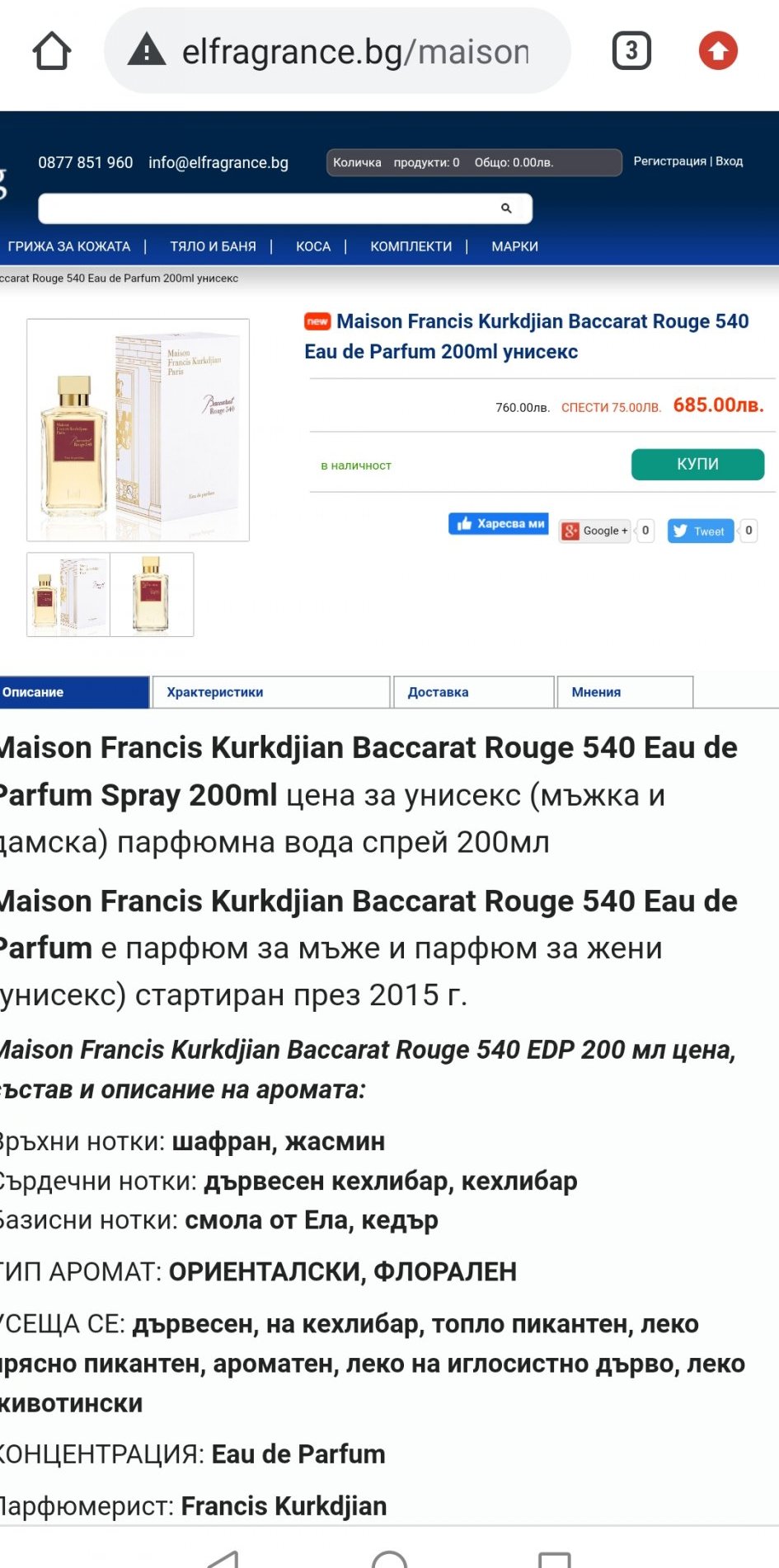Open the КОМПЛЕКТИ category
The image size is (779, 1568).
click(x=411, y=246)
